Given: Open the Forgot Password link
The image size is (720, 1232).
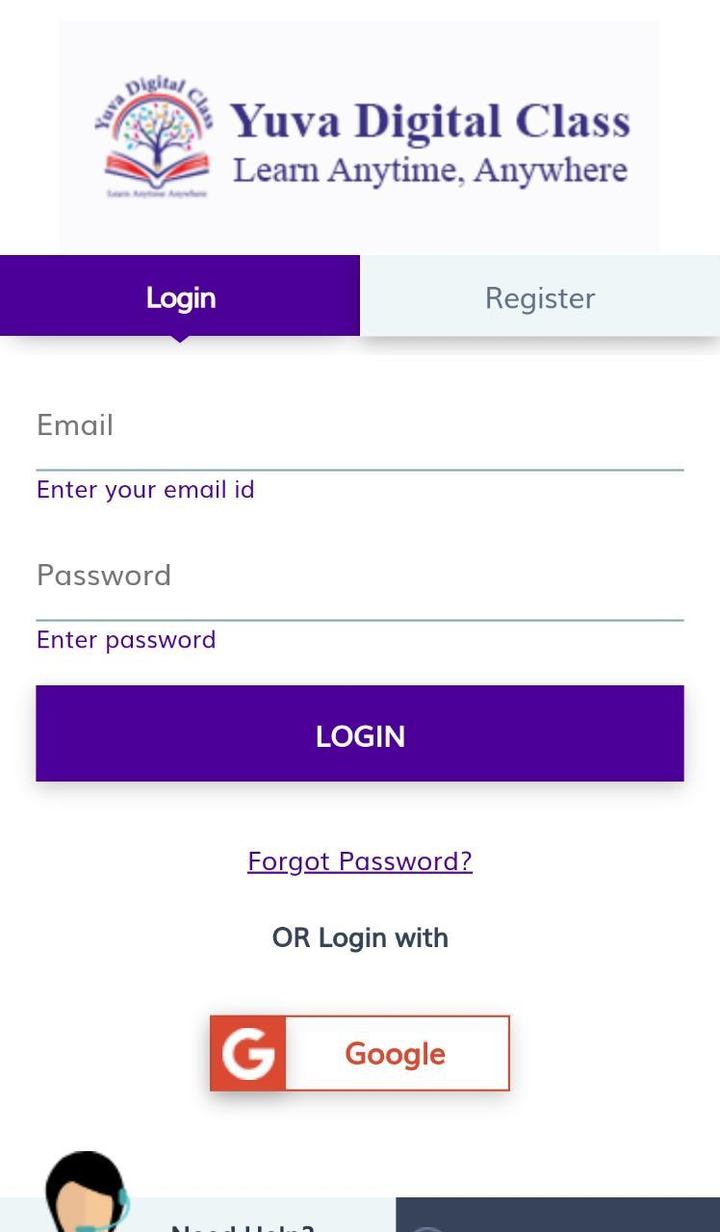Looking at the screenshot, I should click(360, 861).
